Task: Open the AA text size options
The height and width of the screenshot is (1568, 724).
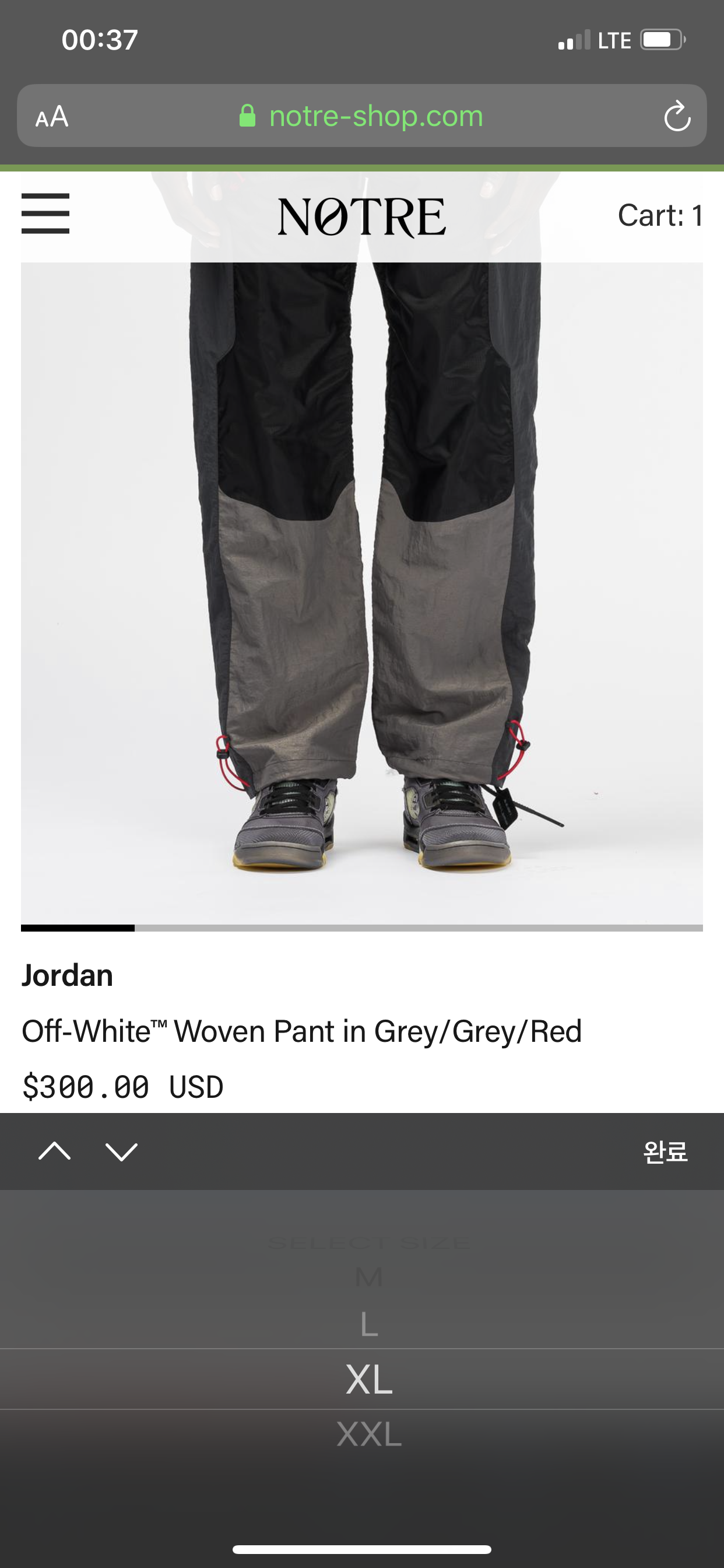Action: point(52,116)
